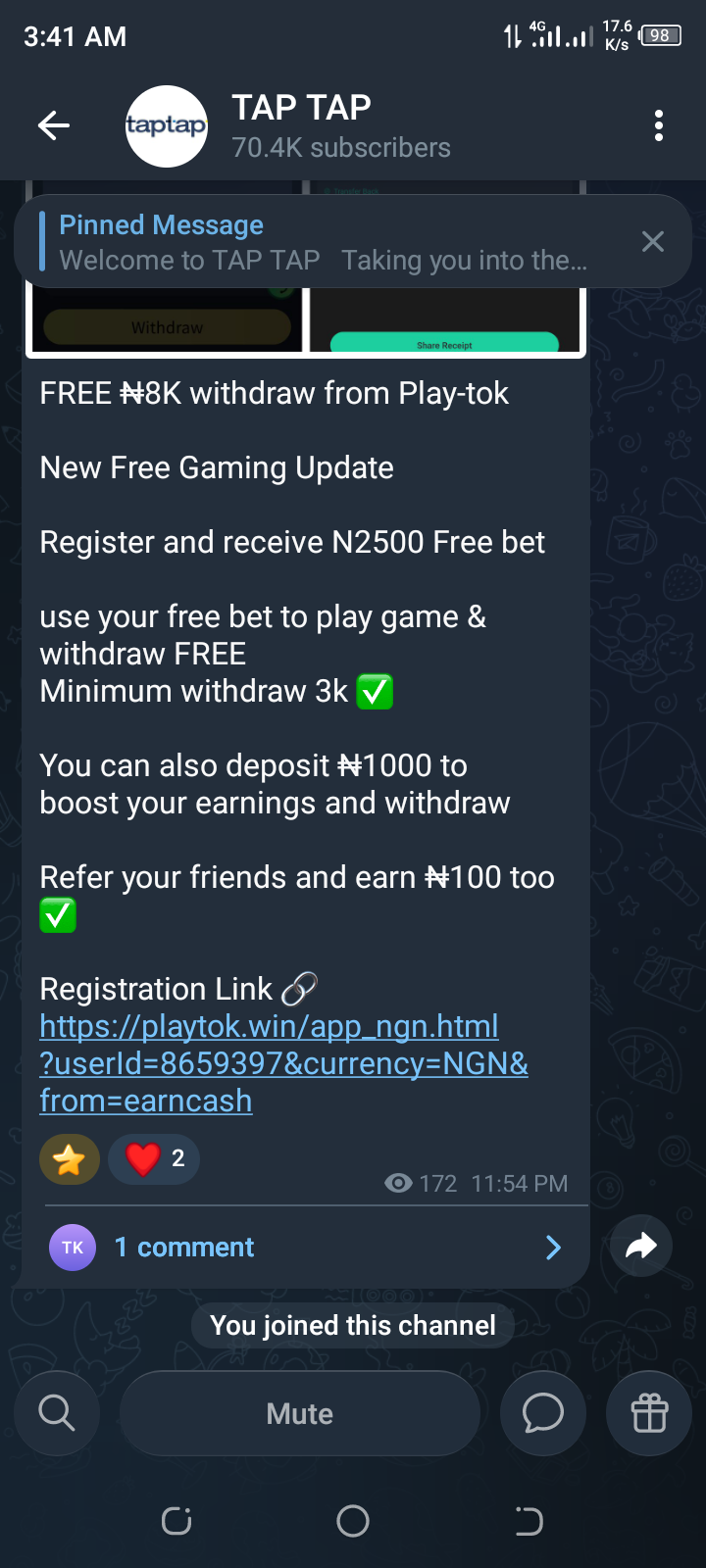Dismiss the pinned message bar
Screen dimensions: 706x1568
[x=652, y=242]
